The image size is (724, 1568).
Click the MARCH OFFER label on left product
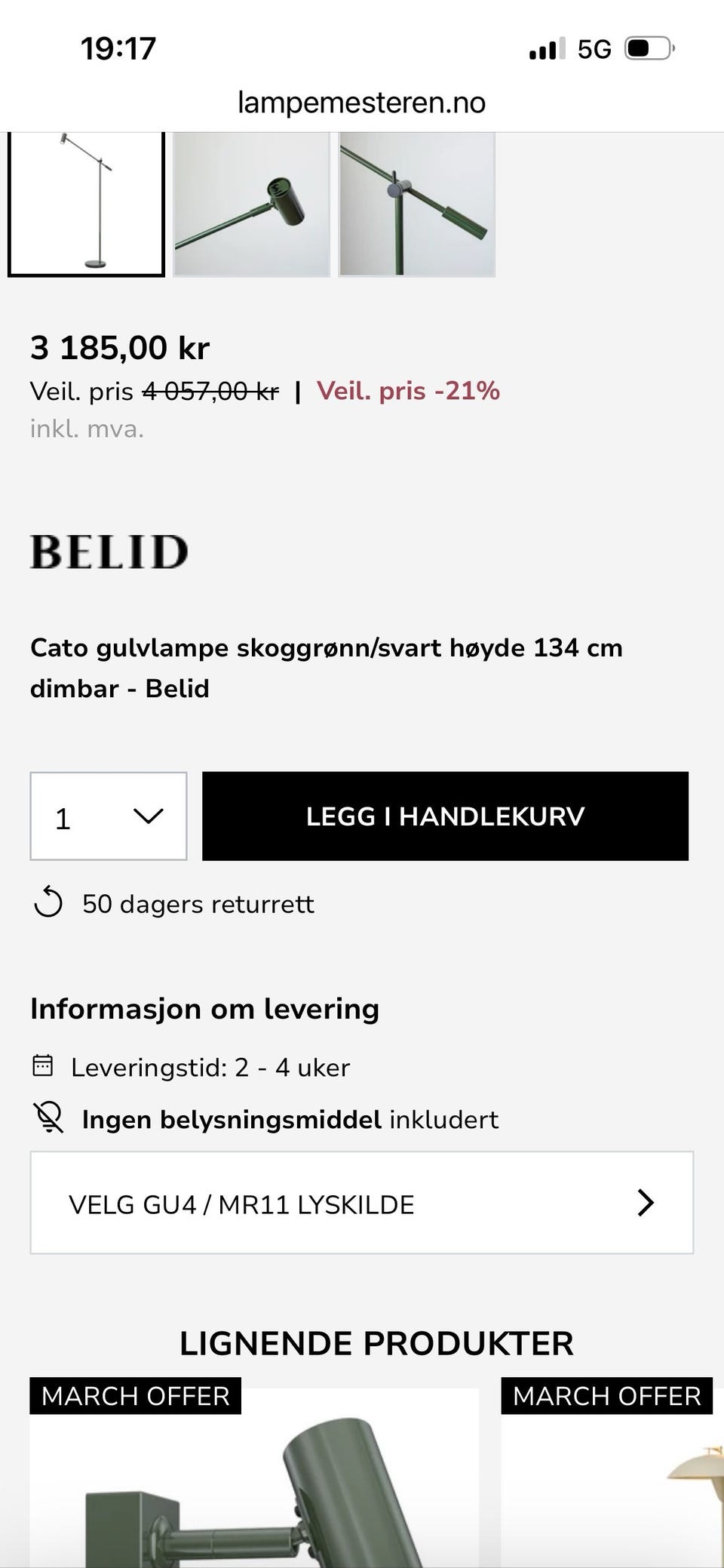136,1395
